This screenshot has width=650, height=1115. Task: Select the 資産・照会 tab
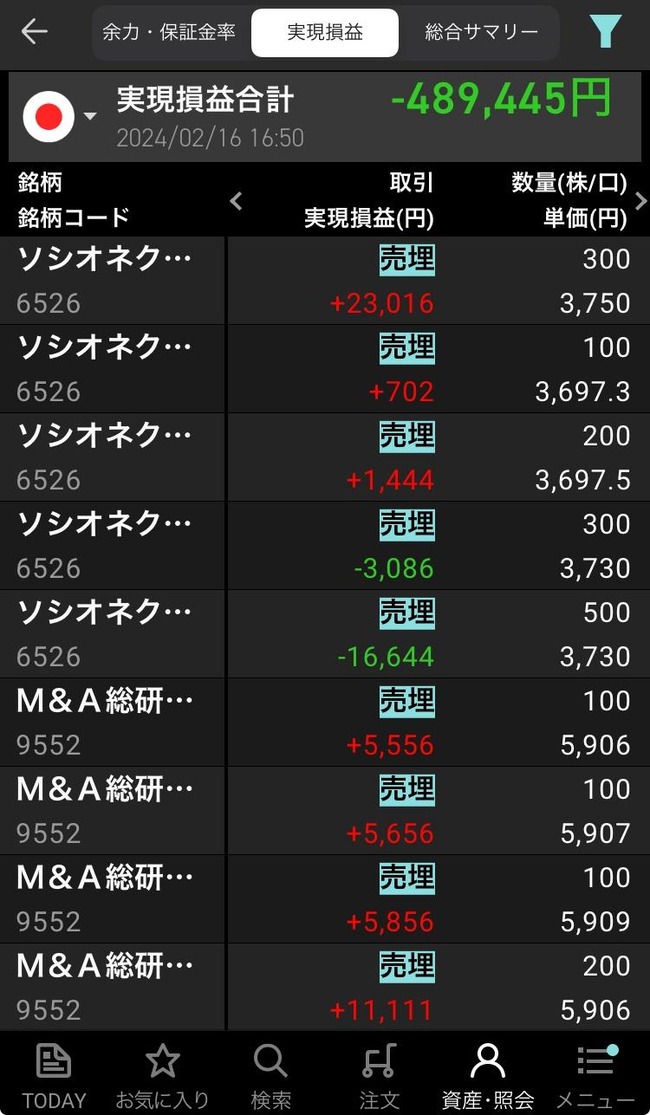(x=488, y=1074)
